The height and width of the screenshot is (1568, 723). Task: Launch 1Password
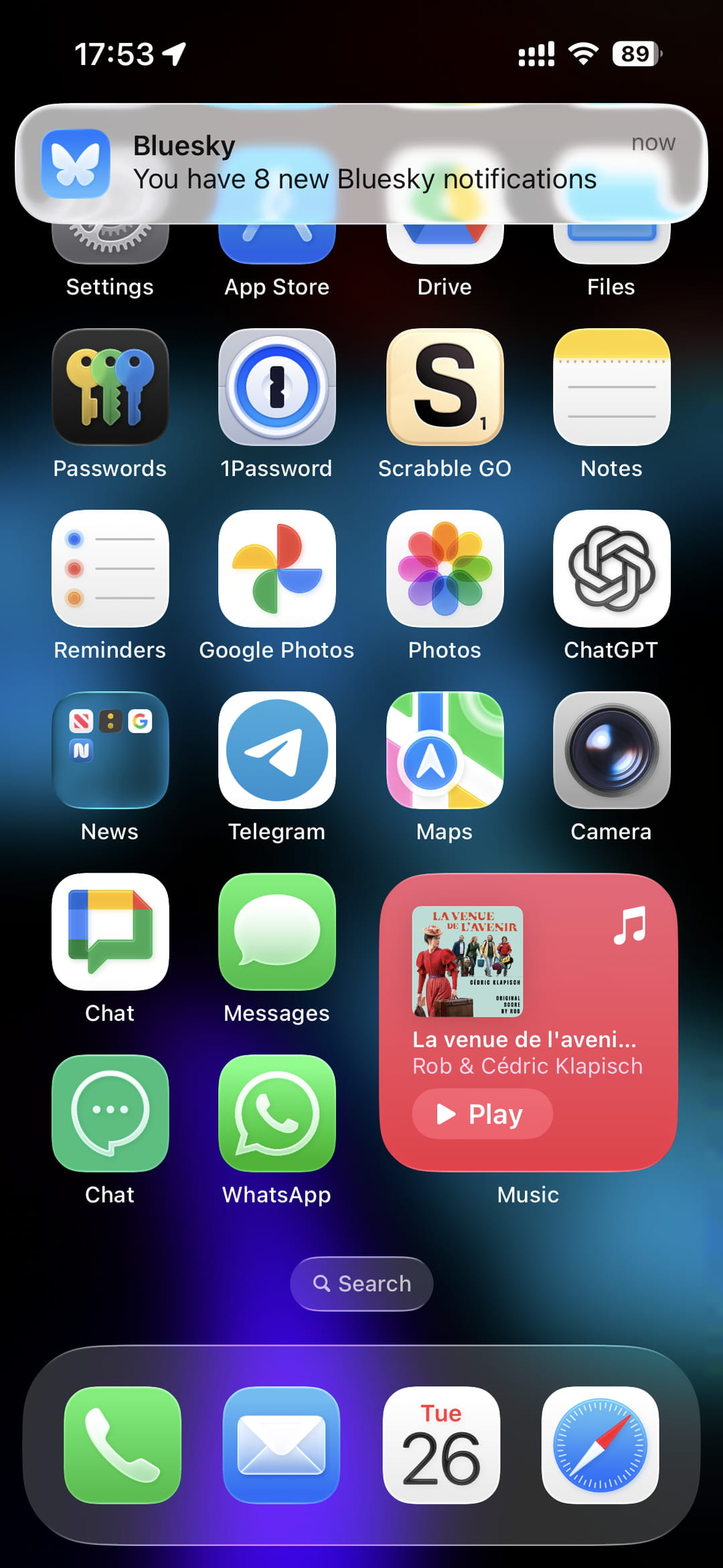coord(276,387)
